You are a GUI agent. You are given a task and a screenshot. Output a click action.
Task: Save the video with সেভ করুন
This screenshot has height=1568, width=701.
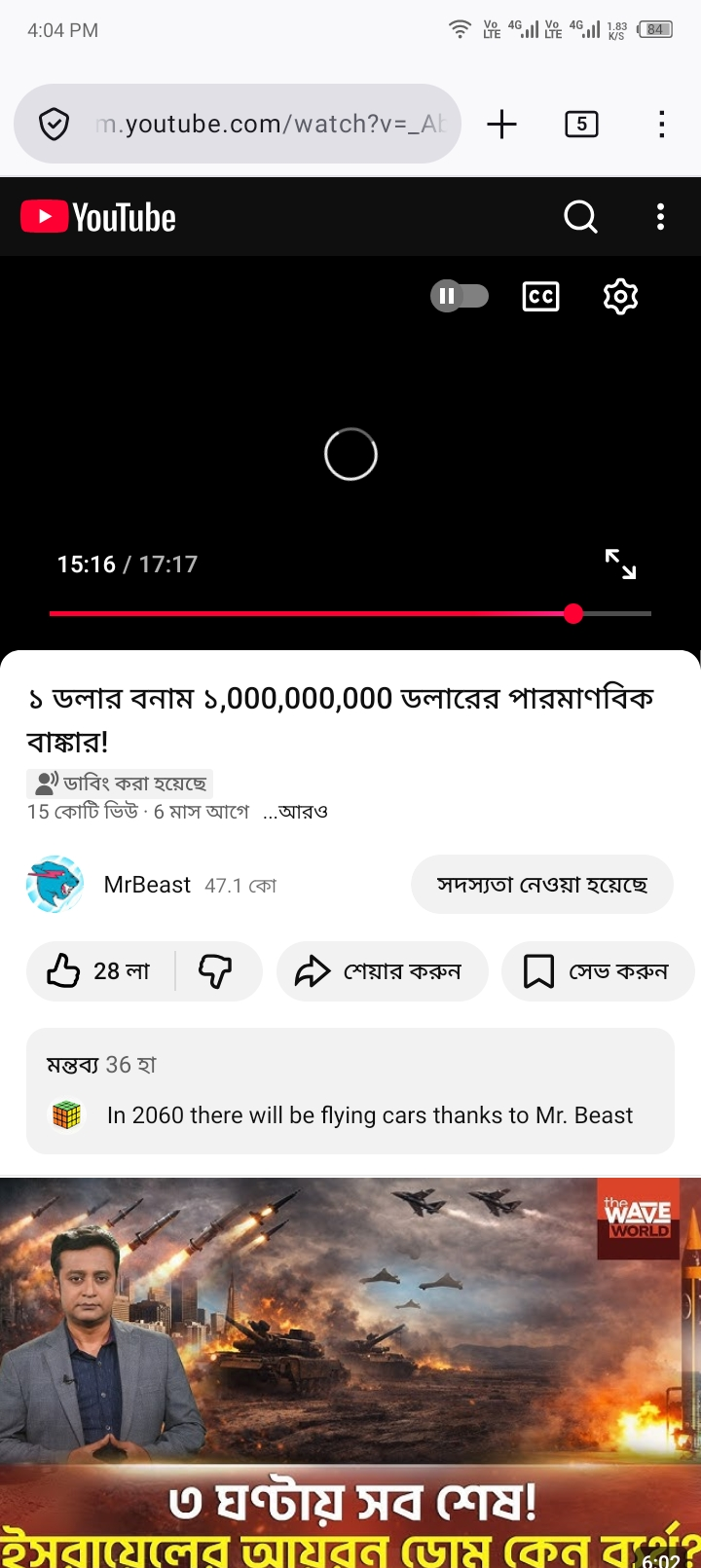(598, 971)
